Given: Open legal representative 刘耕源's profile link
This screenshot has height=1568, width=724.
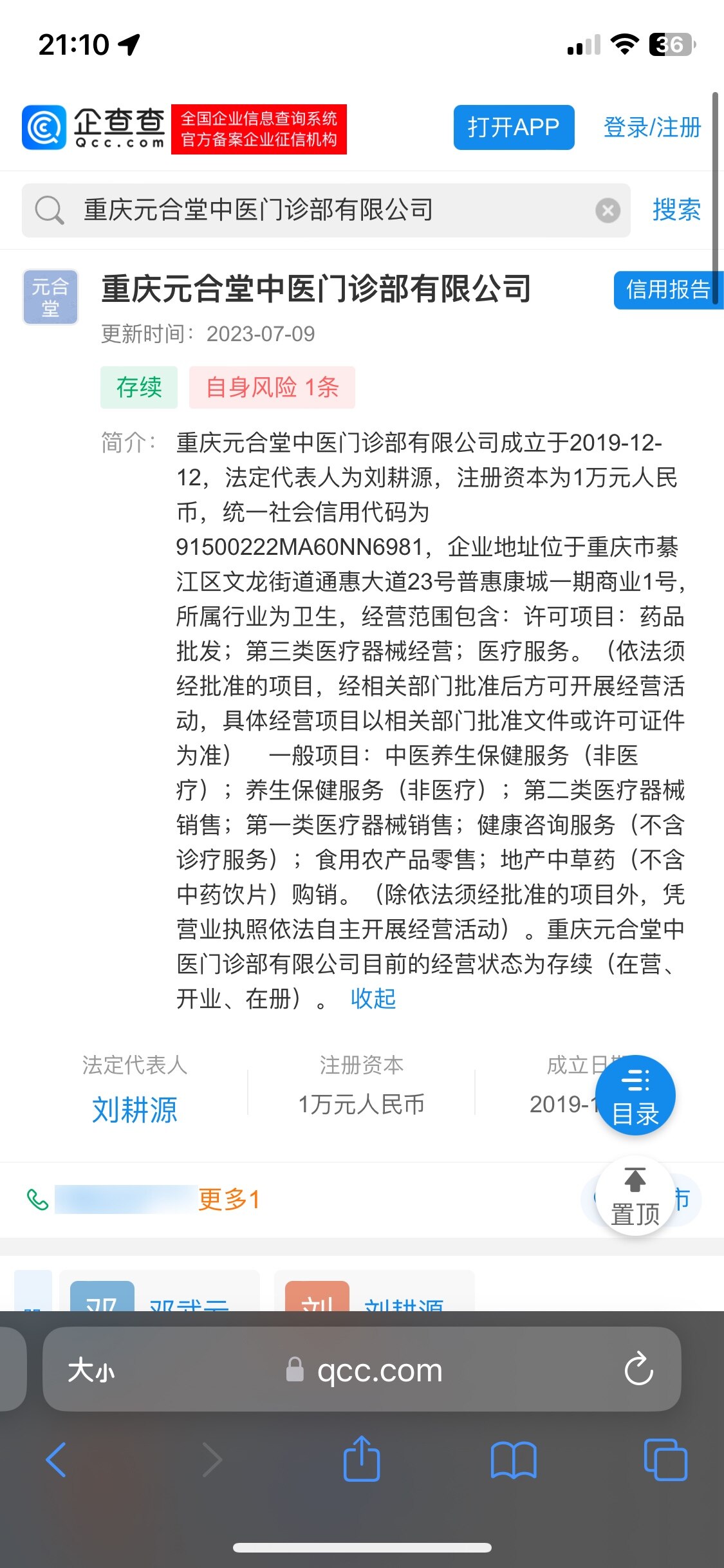Looking at the screenshot, I should click(135, 1110).
